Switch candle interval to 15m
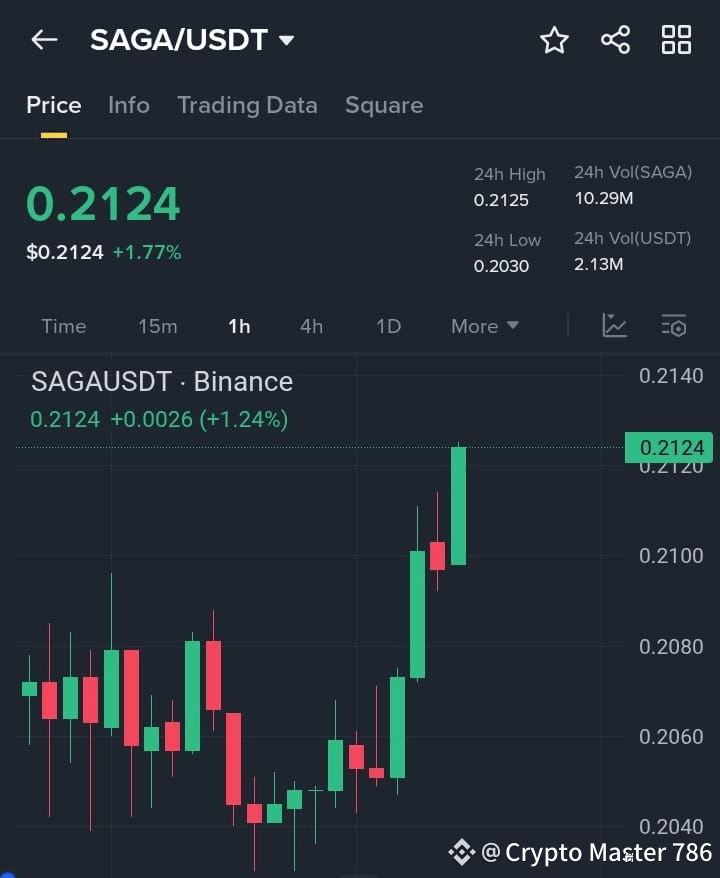 coord(157,326)
